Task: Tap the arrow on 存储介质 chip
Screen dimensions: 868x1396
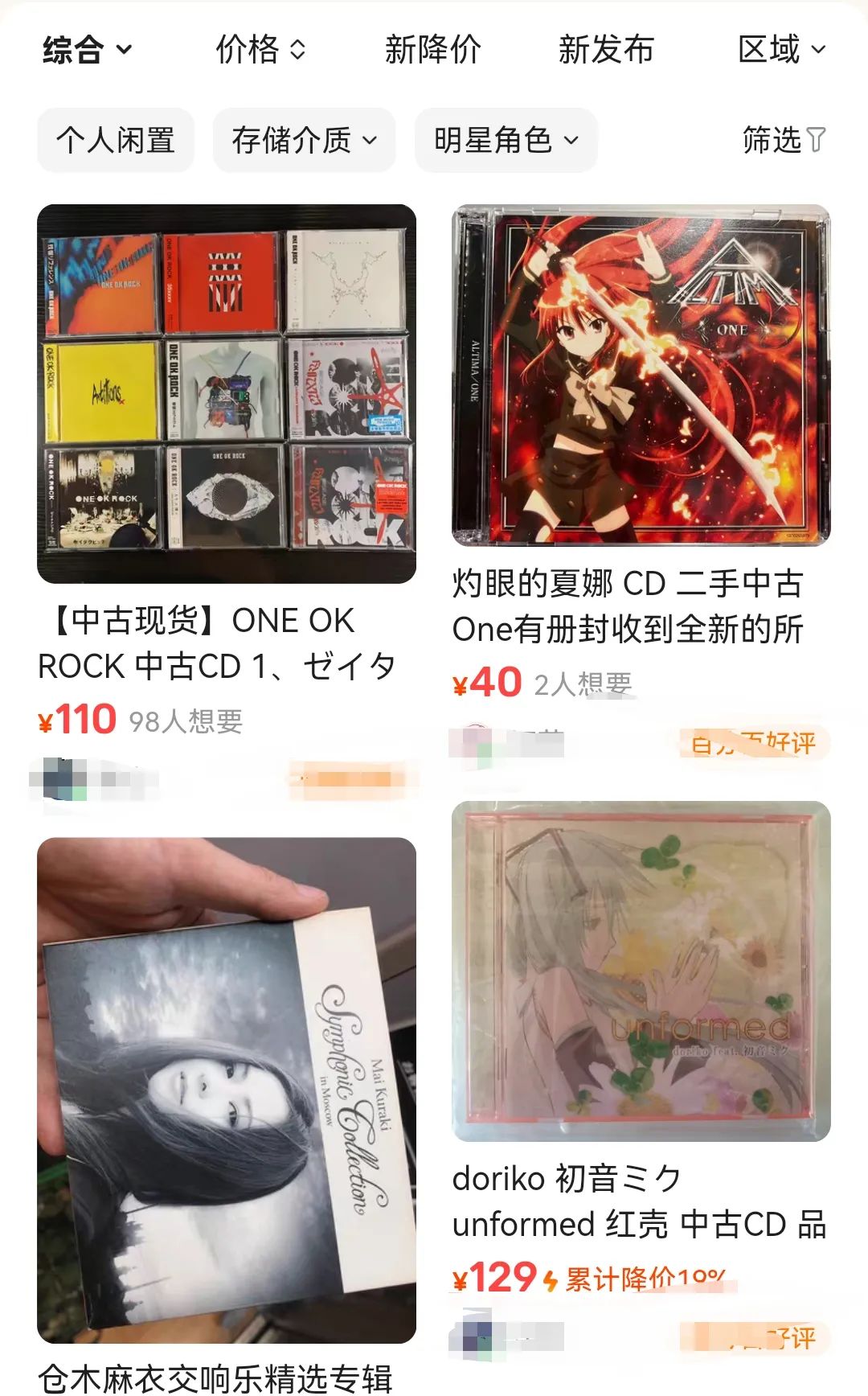Action: 371,140
